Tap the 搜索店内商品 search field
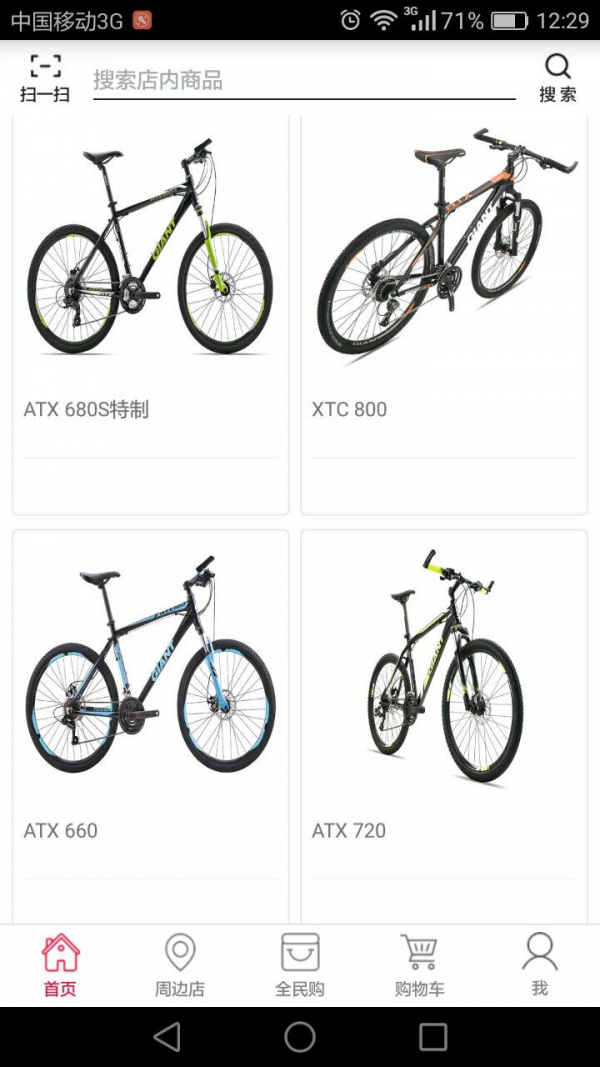The image size is (600, 1067). click(303, 80)
